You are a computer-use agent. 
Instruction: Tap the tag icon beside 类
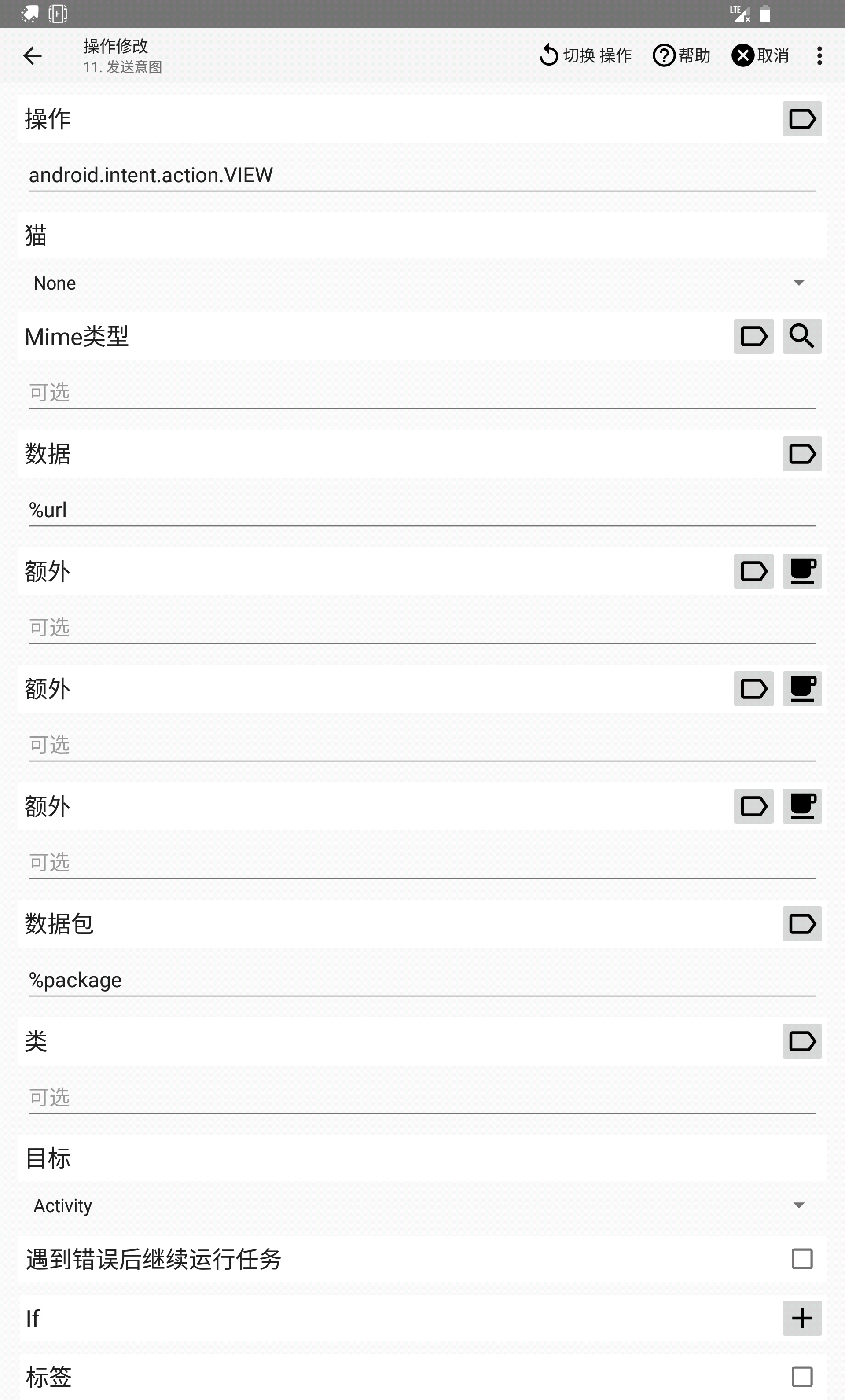[x=802, y=1041]
